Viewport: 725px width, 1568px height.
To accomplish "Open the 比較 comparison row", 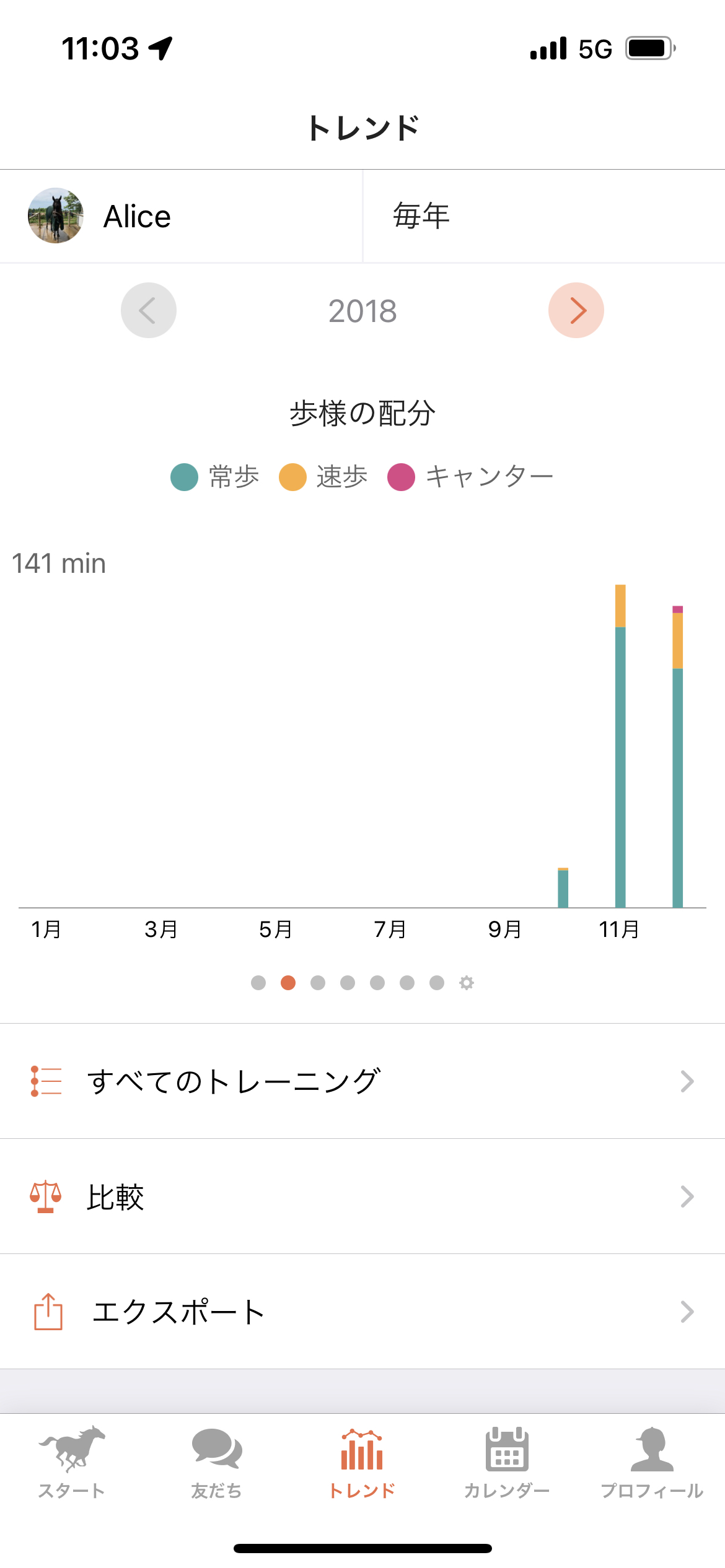I will coord(362,1196).
